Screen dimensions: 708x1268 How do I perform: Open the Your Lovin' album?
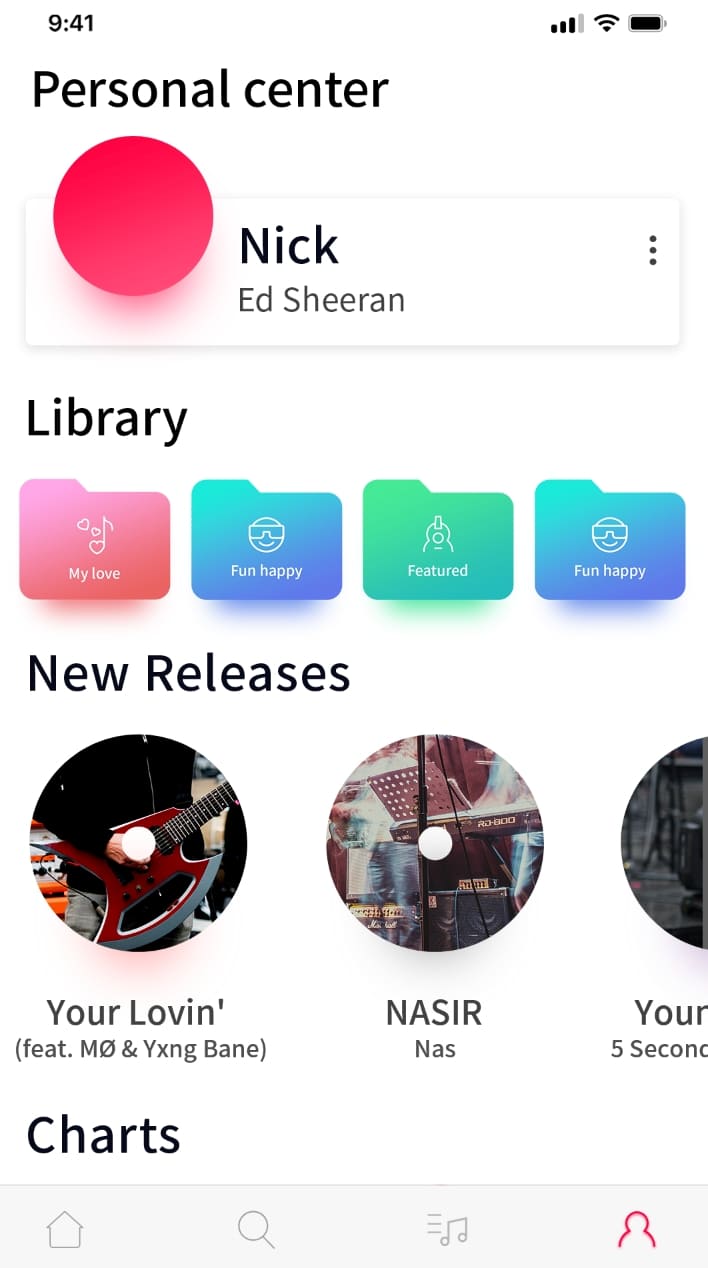(x=139, y=843)
